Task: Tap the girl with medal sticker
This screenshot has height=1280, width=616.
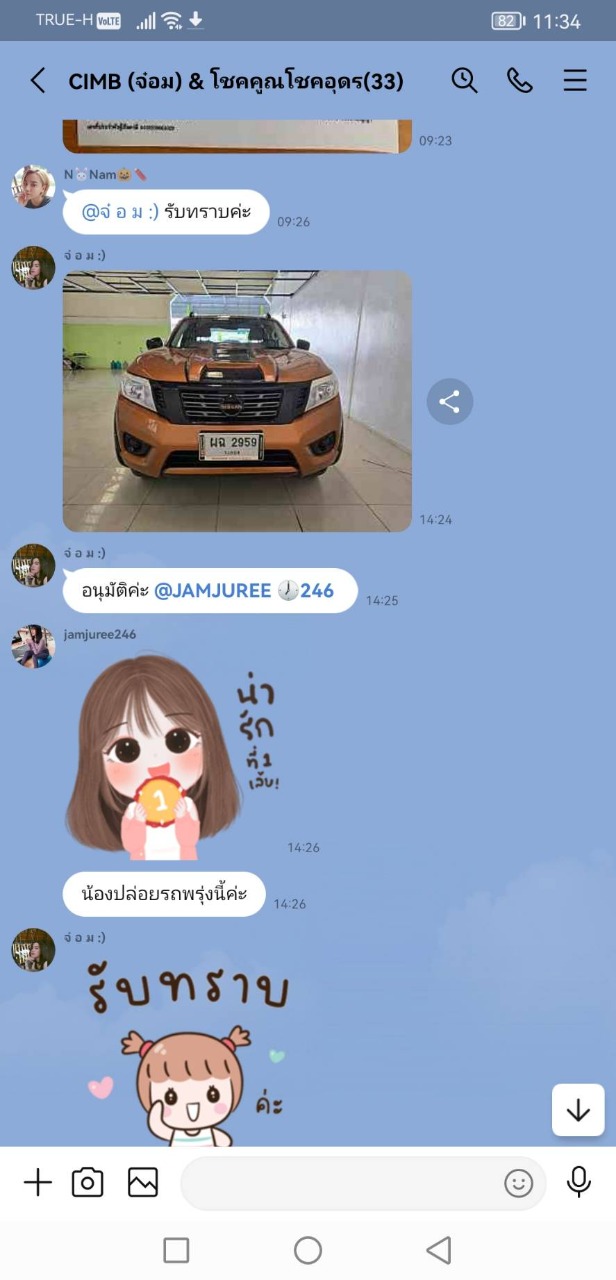Action: (171, 757)
